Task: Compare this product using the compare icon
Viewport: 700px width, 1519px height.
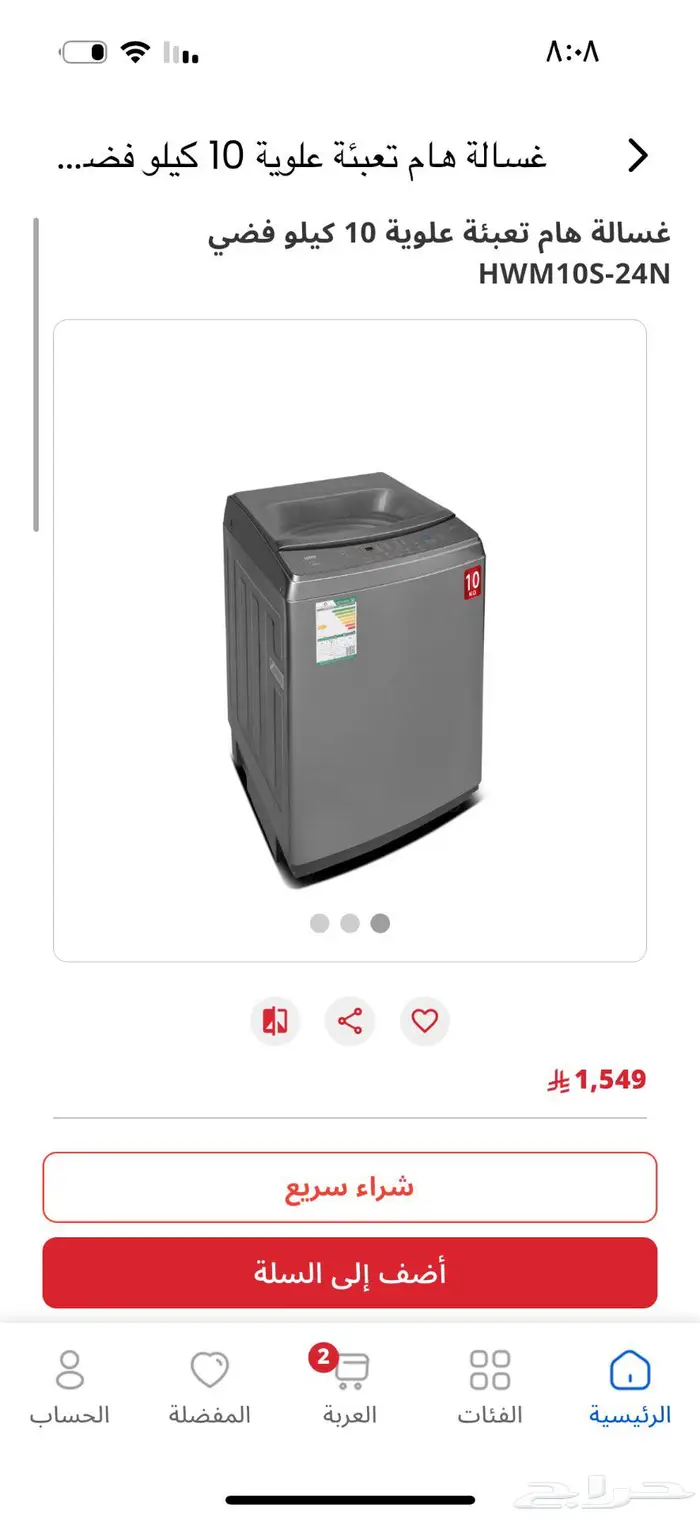Action: coord(275,1021)
